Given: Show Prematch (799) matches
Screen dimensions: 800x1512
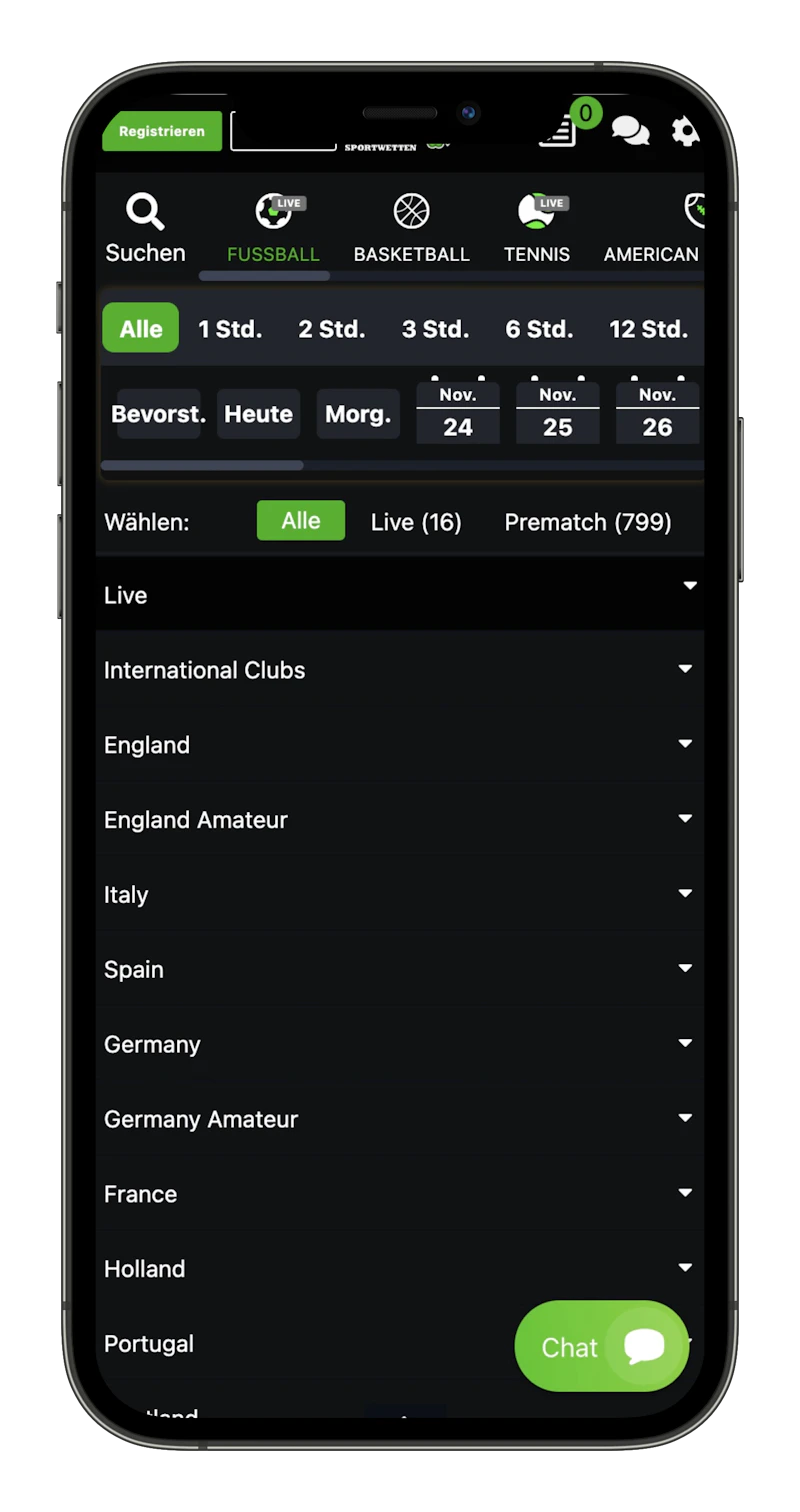Looking at the screenshot, I should 588,522.
